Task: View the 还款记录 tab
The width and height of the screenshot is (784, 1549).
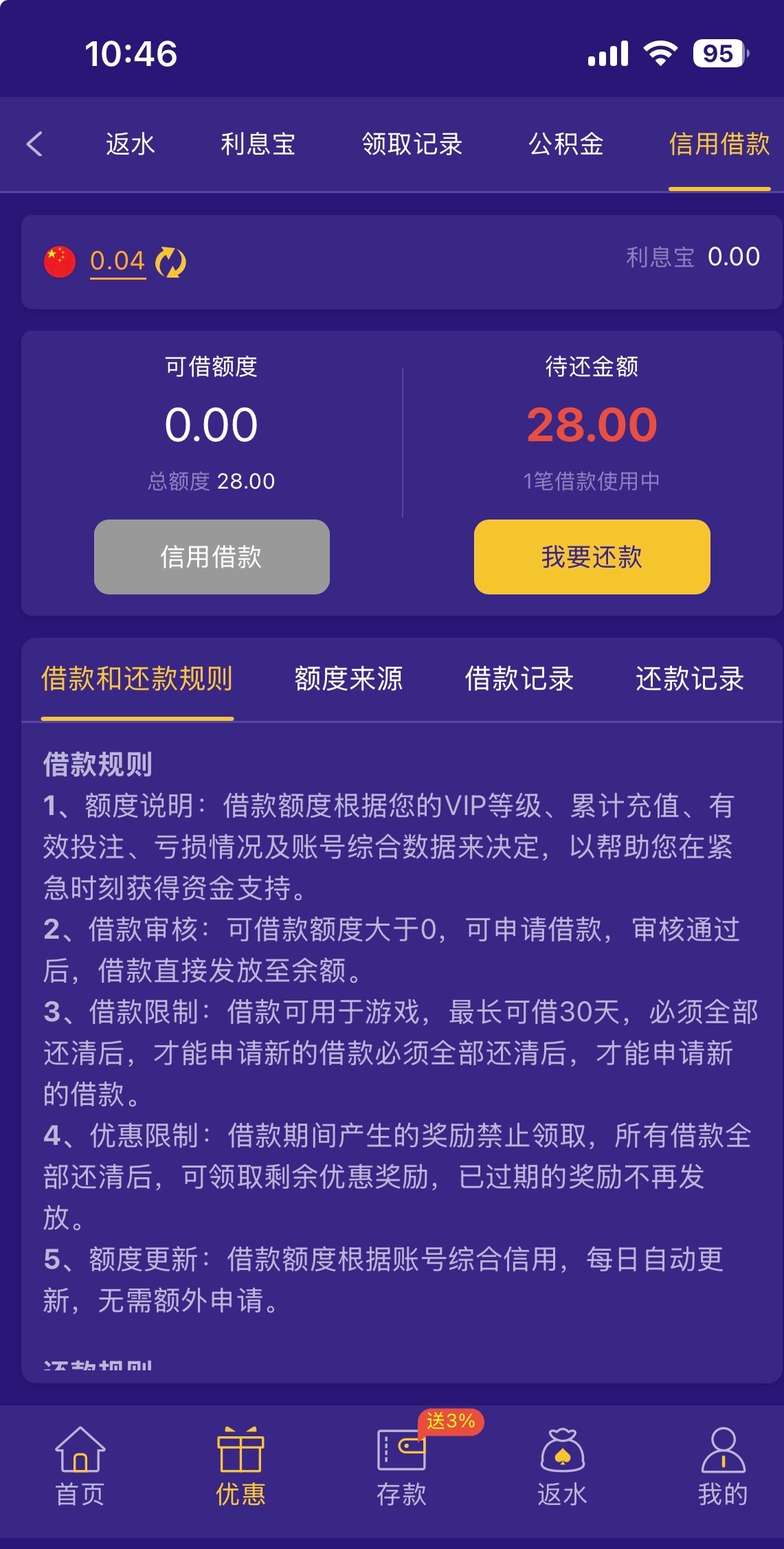Action: click(x=689, y=679)
